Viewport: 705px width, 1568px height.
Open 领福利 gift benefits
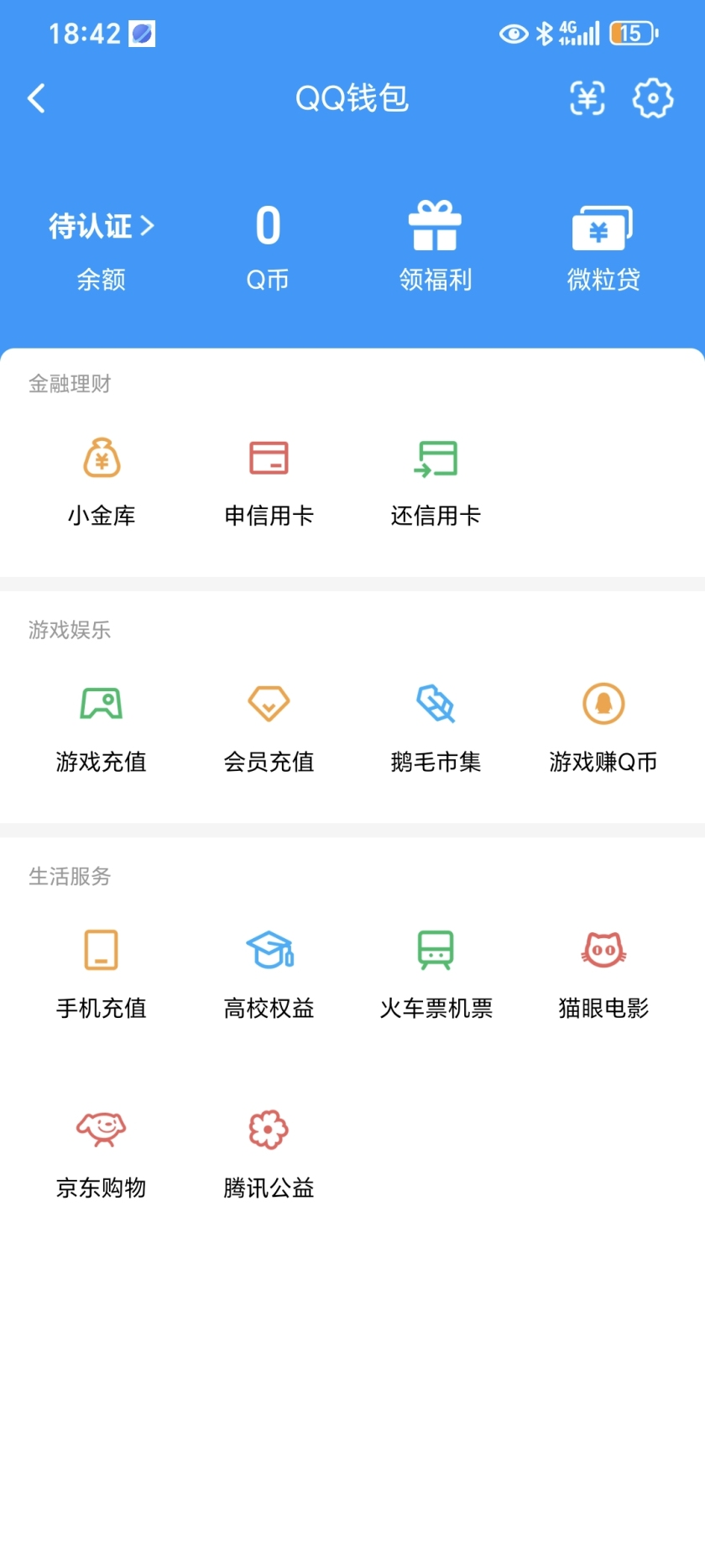pyautogui.click(x=436, y=244)
